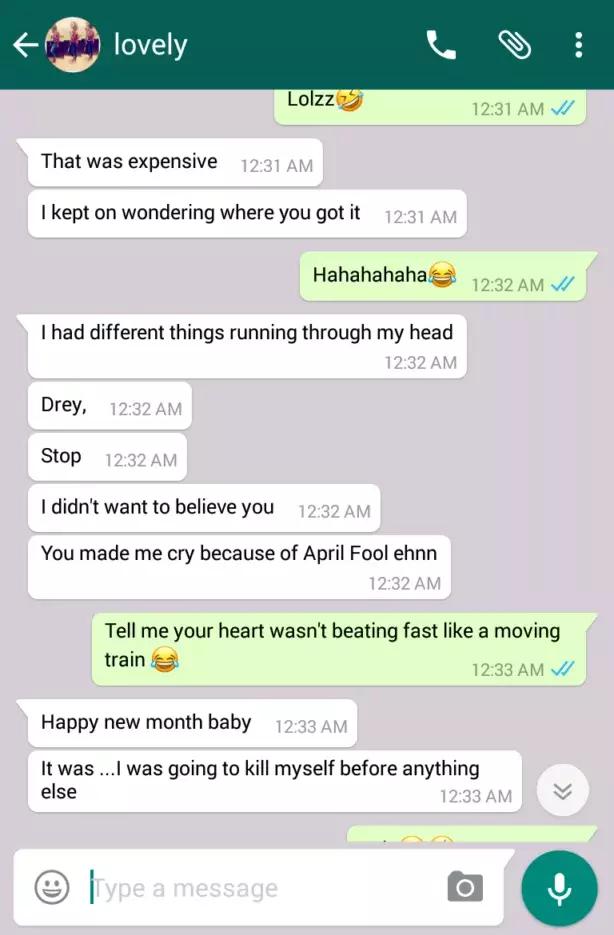Start a voice call with lovely

point(441,45)
